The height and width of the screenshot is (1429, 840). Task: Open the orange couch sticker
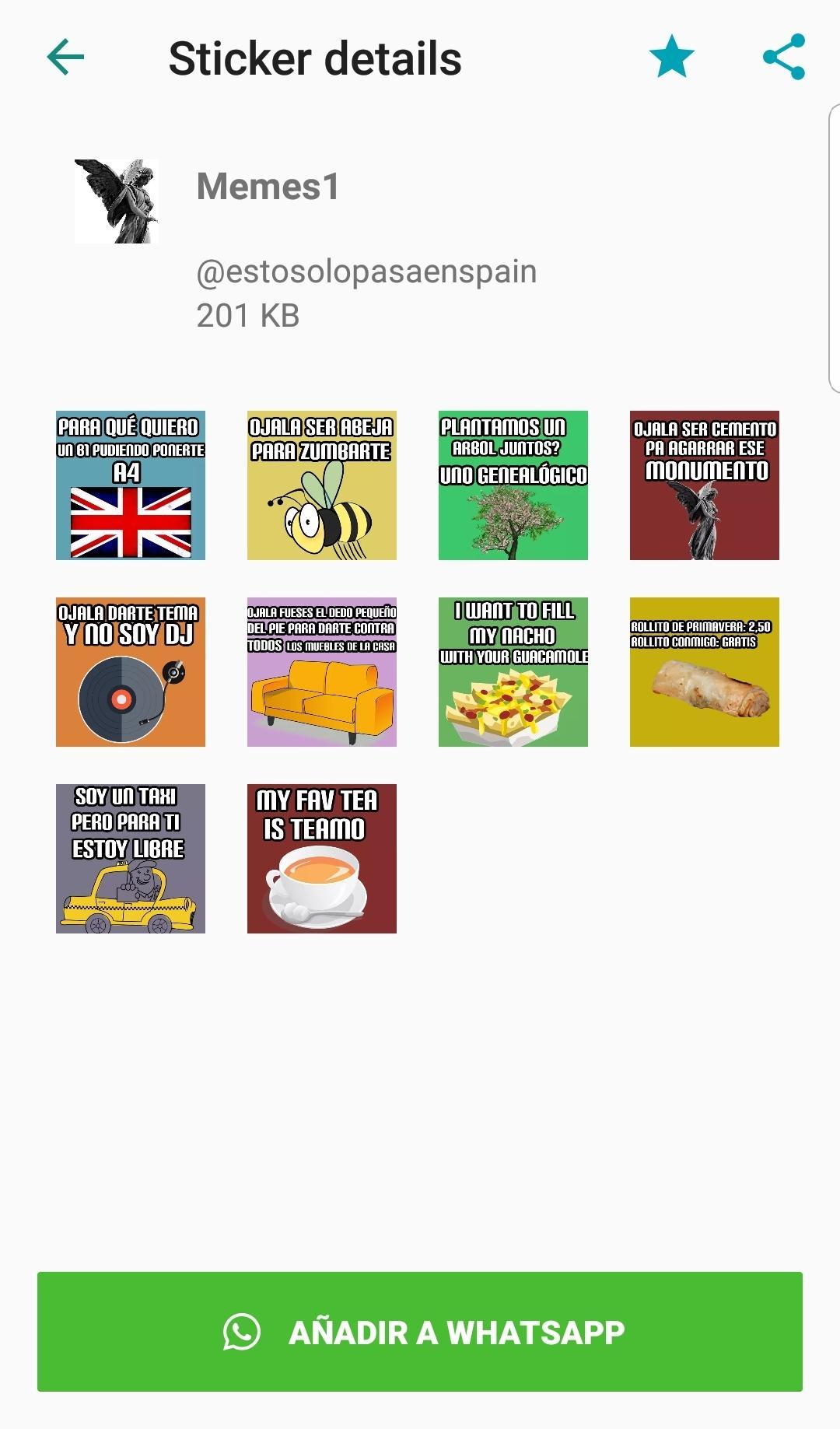[x=320, y=672]
